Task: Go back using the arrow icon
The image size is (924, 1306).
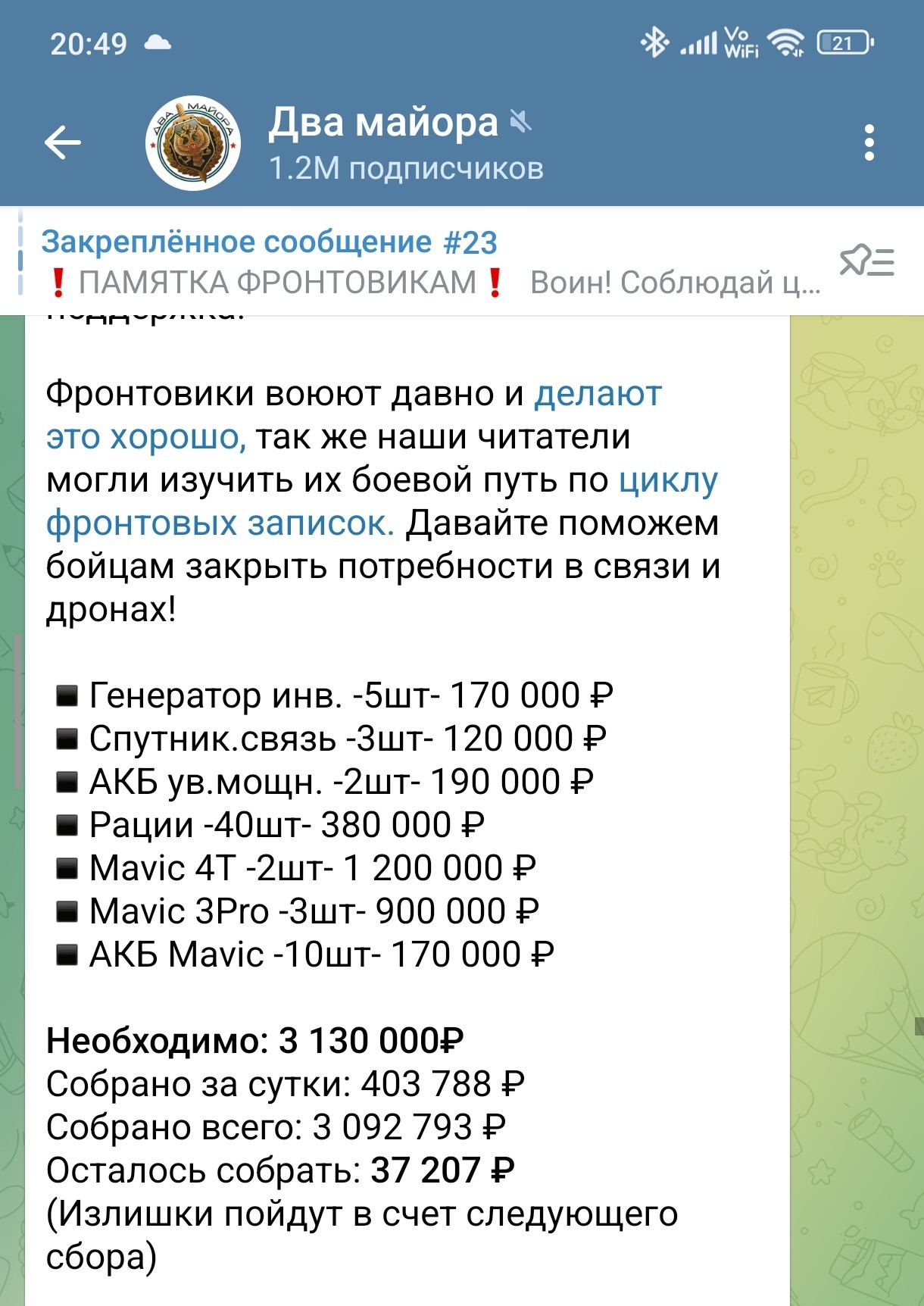Action: 63,142
